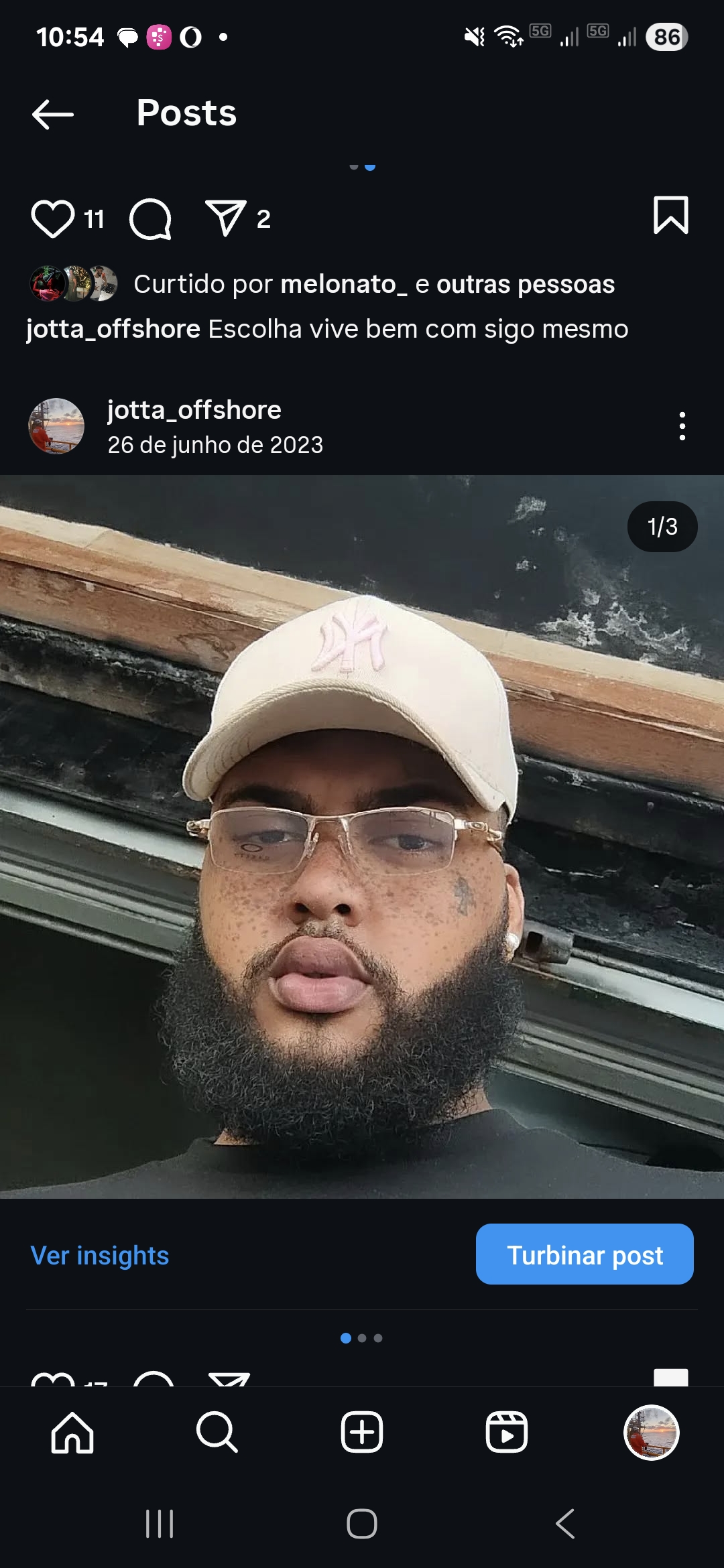Open the search and explore tab
724x1568 pixels.
pyautogui.click(x=217, y=1433)
